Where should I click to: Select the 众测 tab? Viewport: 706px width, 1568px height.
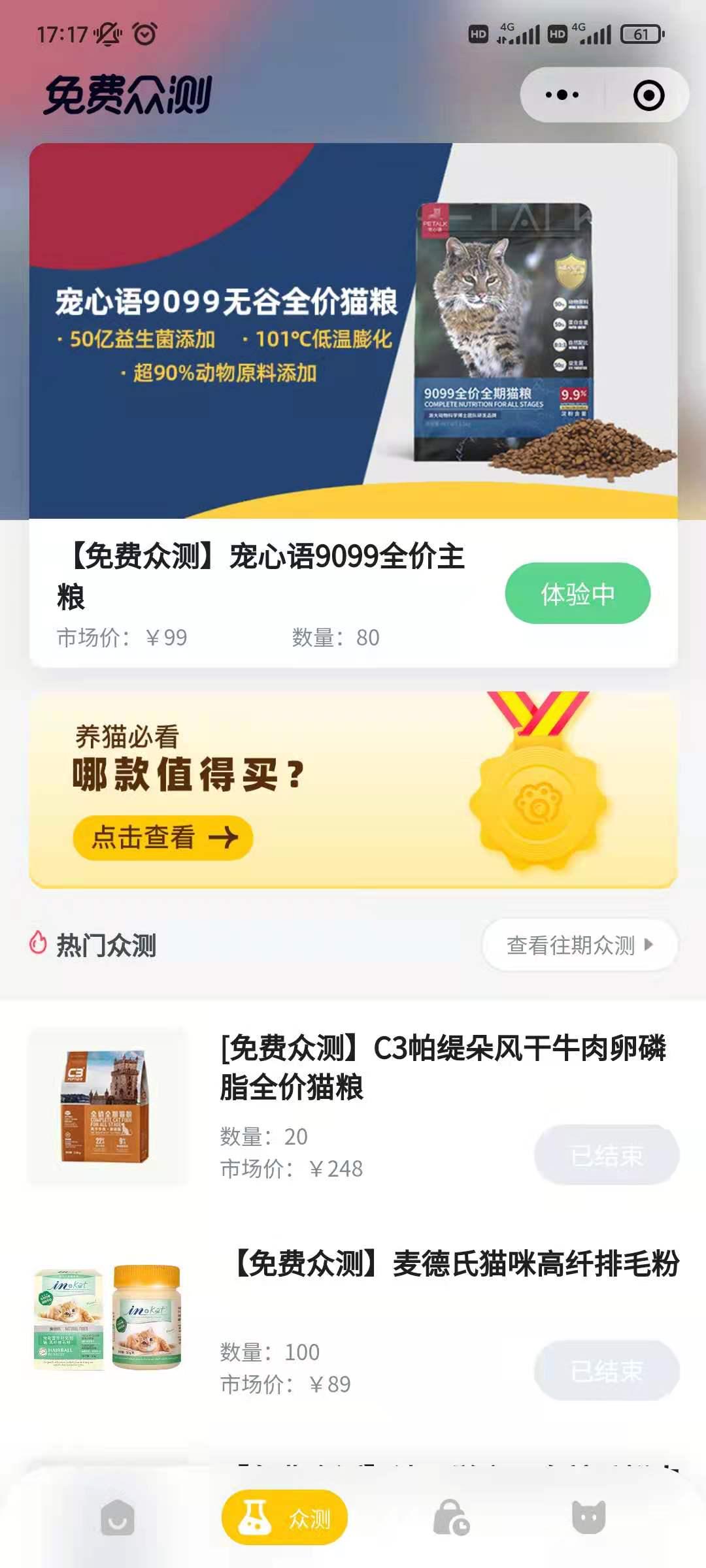284,1517
